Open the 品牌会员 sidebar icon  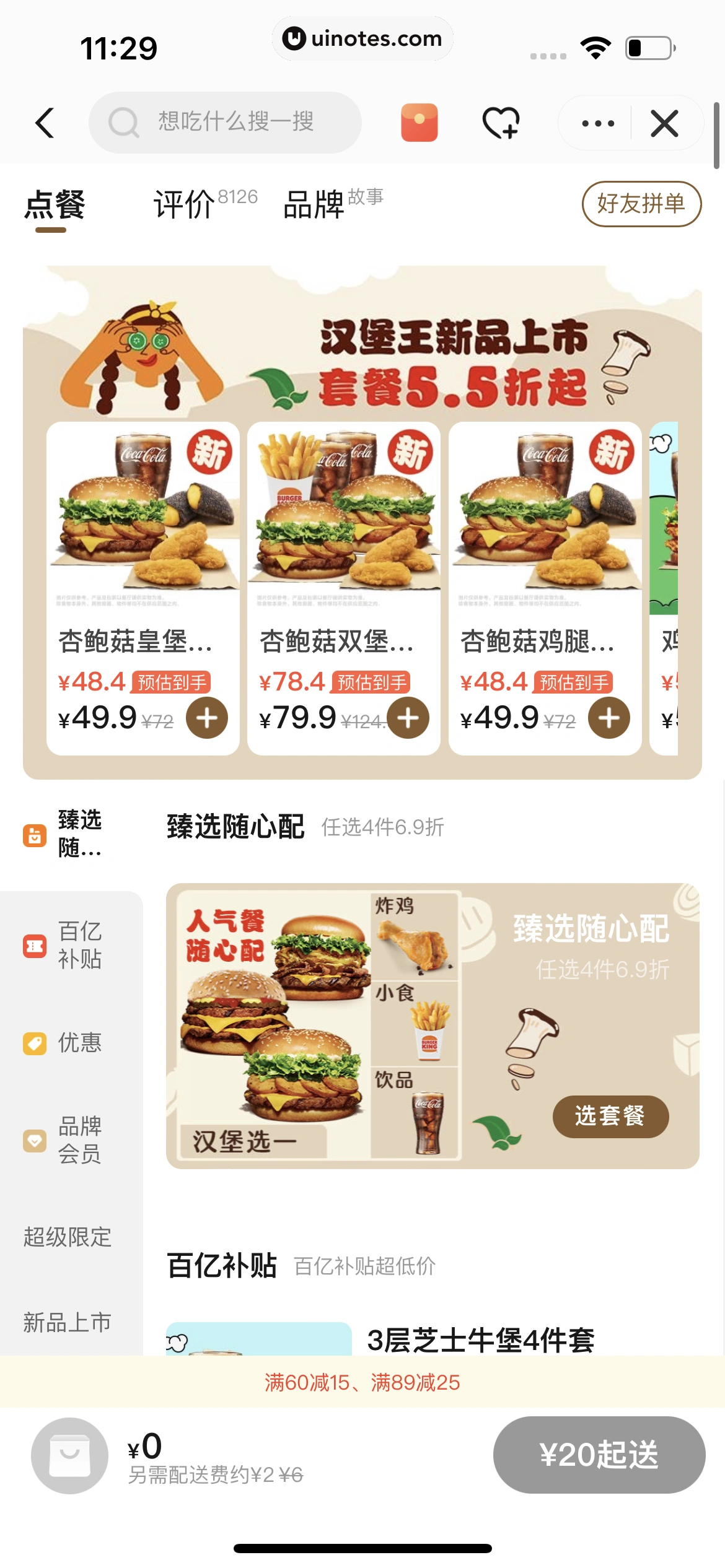click(34, 1141)
